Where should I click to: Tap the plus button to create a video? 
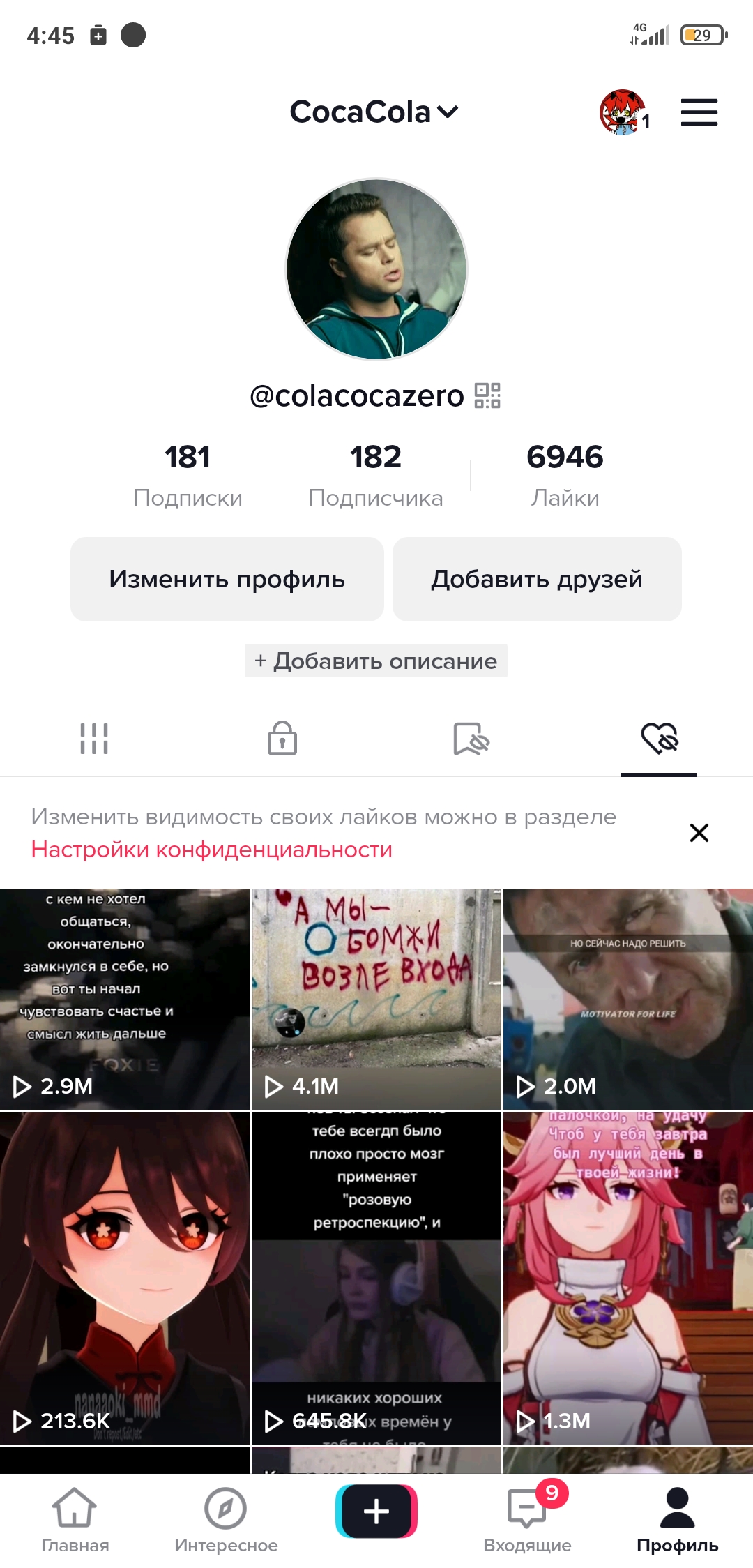click(376, 1511)
